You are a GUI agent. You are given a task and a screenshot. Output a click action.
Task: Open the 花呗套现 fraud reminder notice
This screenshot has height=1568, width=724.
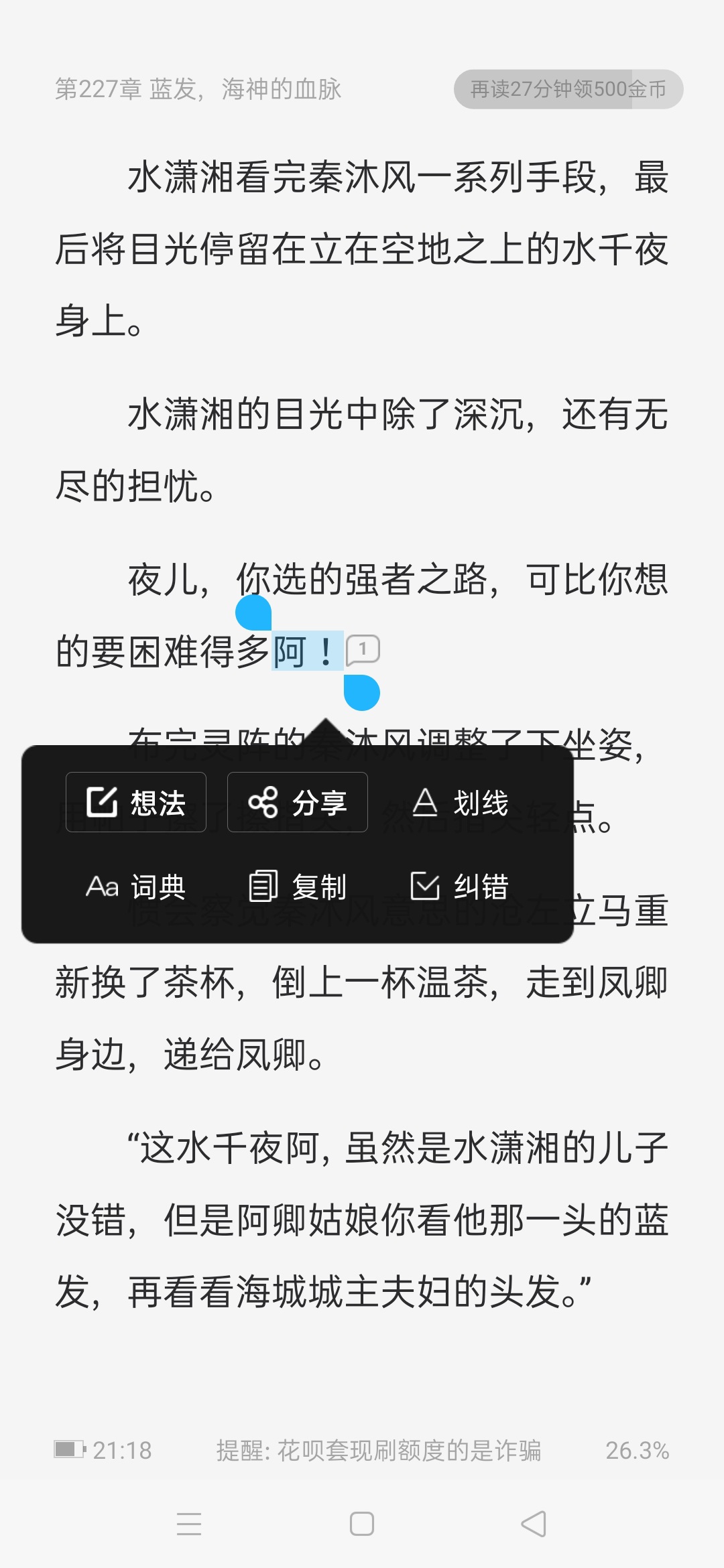(379, 1451)
